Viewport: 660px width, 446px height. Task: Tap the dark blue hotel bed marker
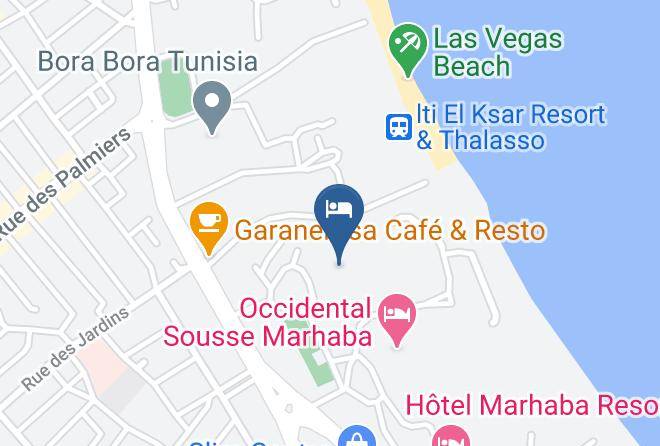(x=339, y=224)
